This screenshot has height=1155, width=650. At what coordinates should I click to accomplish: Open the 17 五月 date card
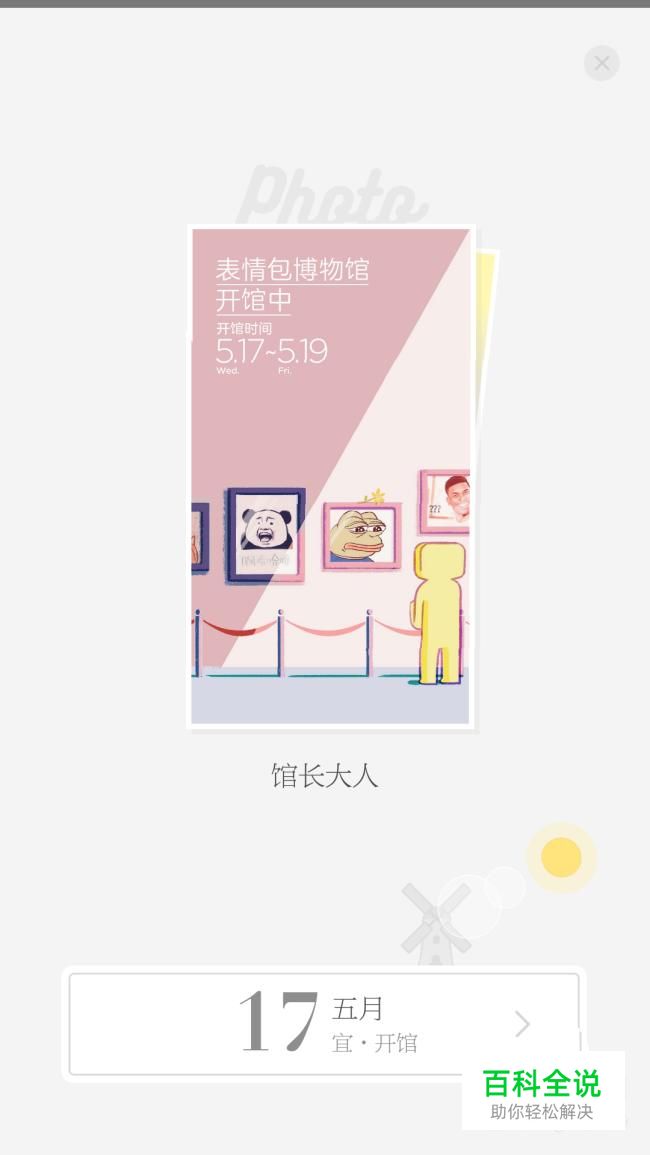point(324,1023)
